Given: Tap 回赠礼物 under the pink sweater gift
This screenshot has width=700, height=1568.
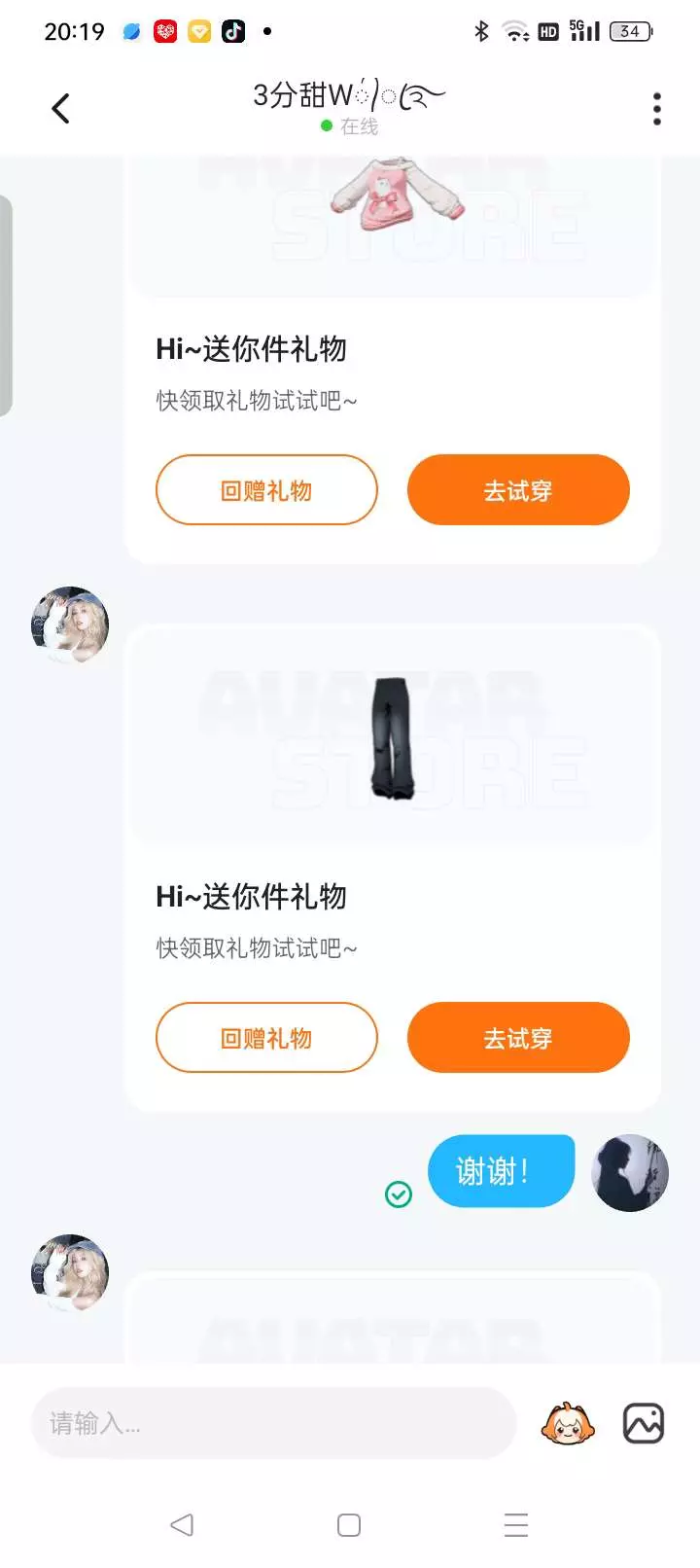Looking at the screenshot, I should click(x=266, y=490).
